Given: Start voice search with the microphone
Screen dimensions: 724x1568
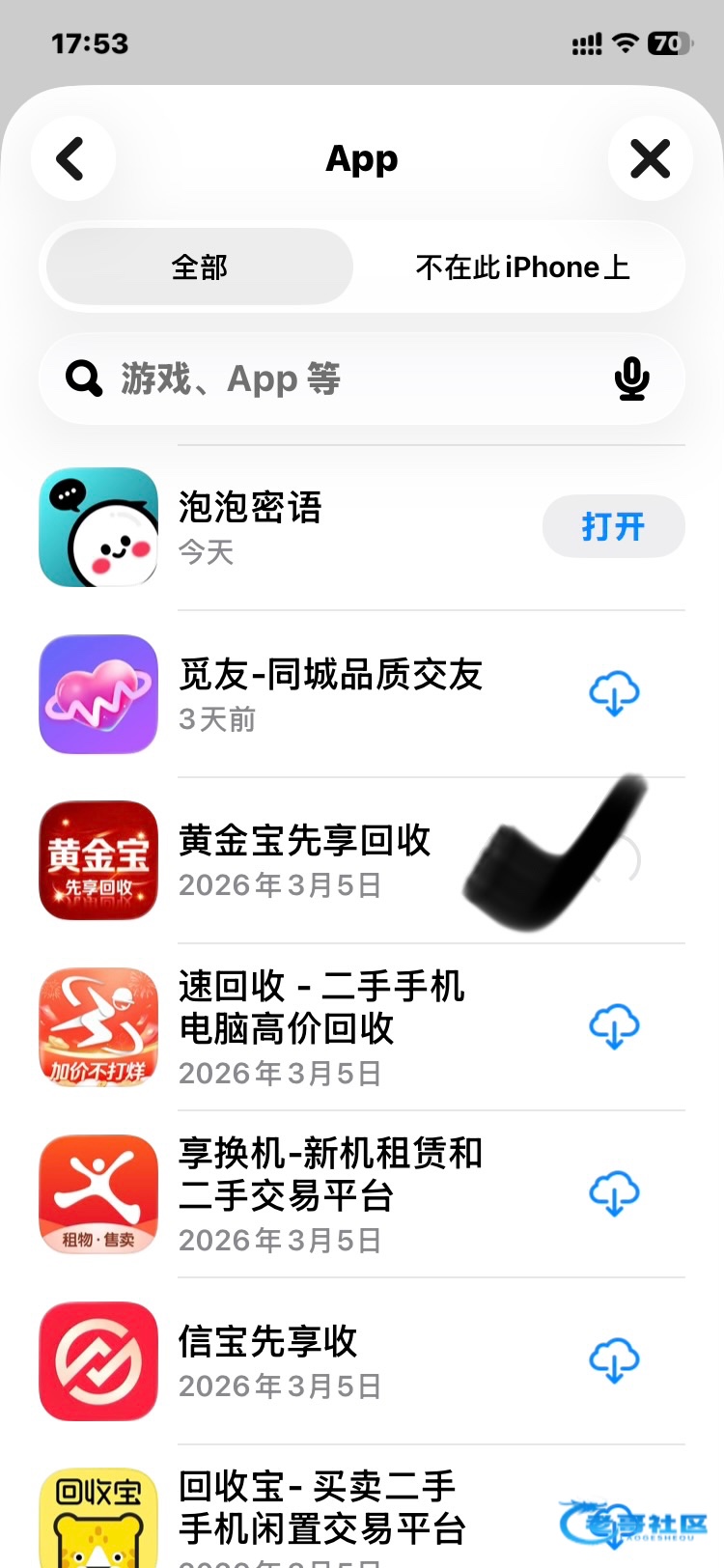Looking at the screenshot, I should coord(631,378).
